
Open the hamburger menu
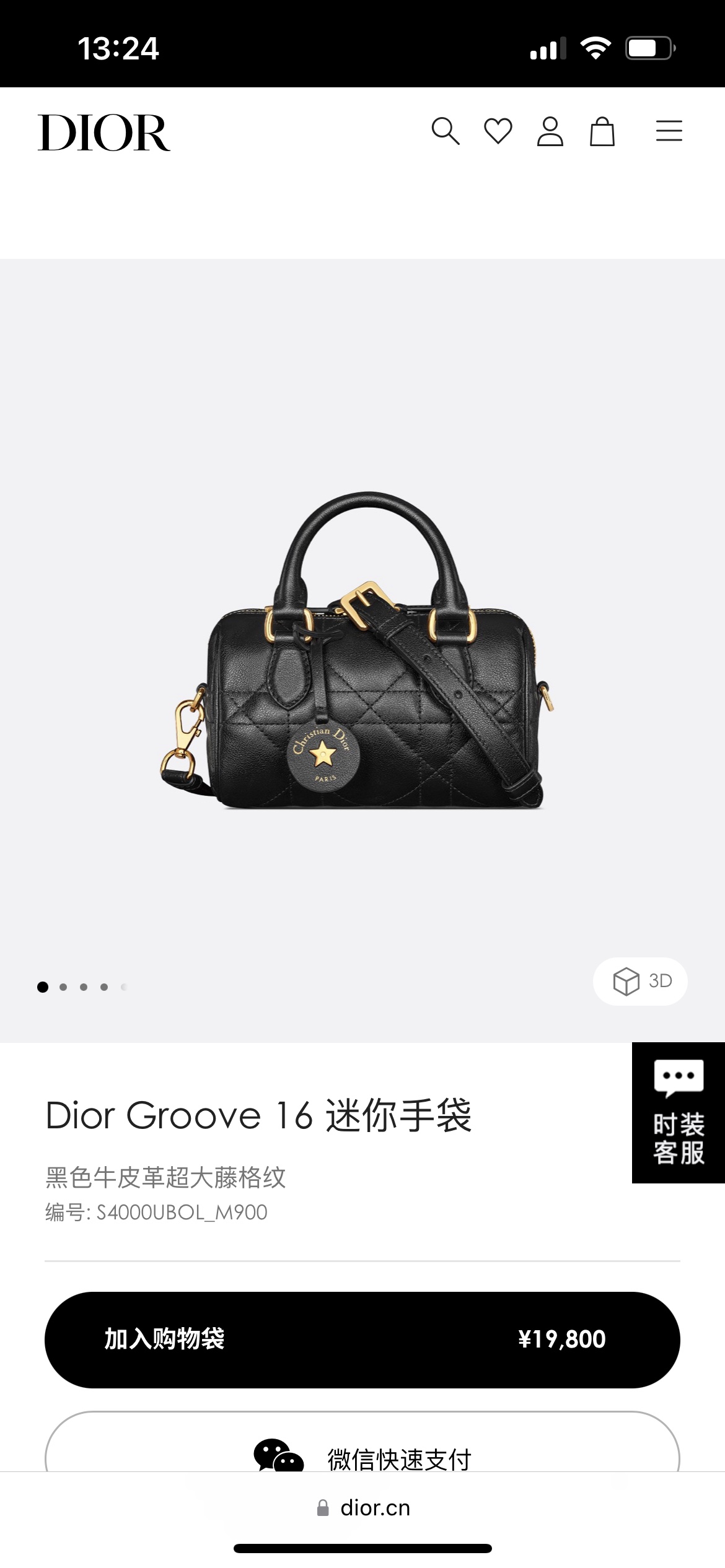tap(669, 131)
